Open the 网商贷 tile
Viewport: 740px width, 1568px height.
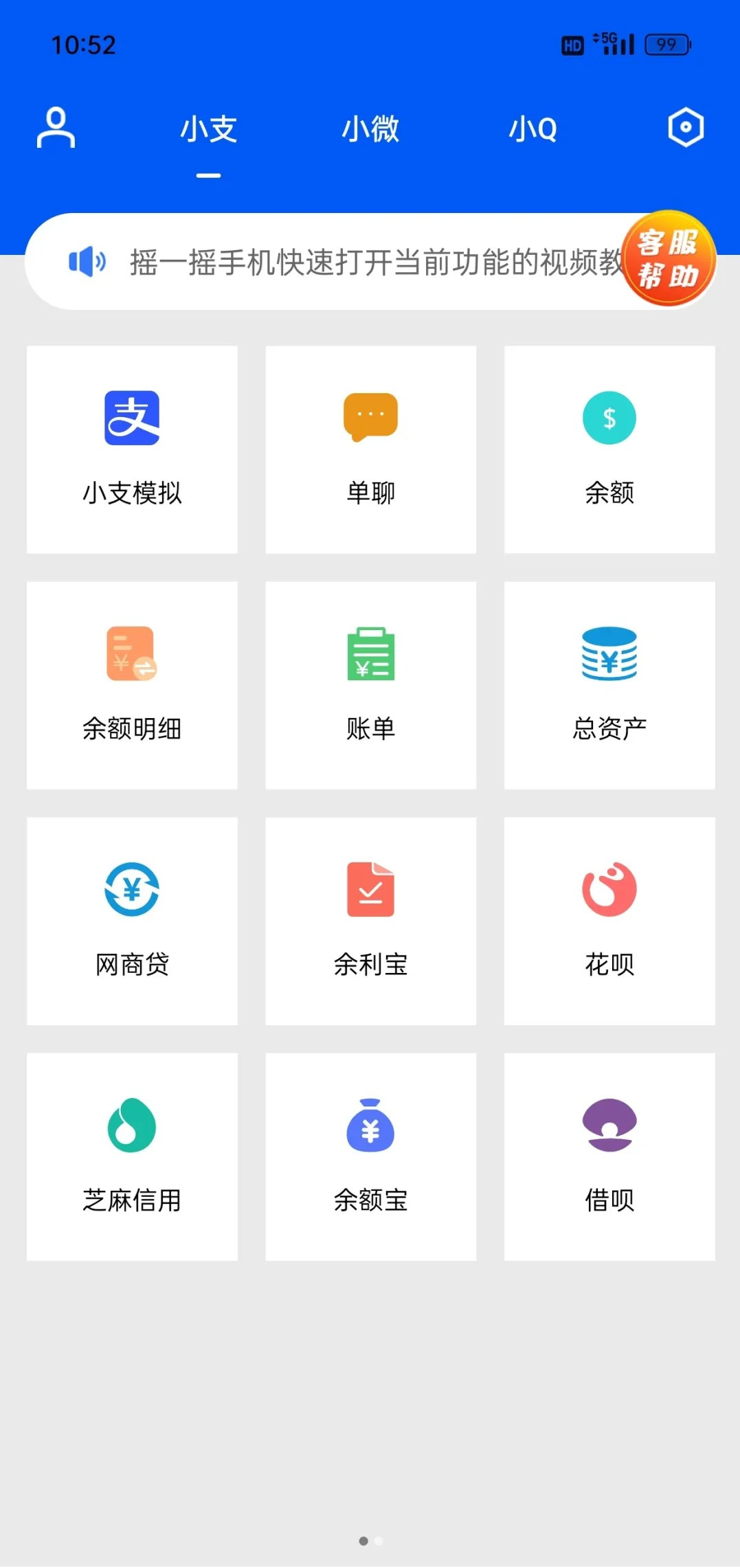[x=132, y=921]
